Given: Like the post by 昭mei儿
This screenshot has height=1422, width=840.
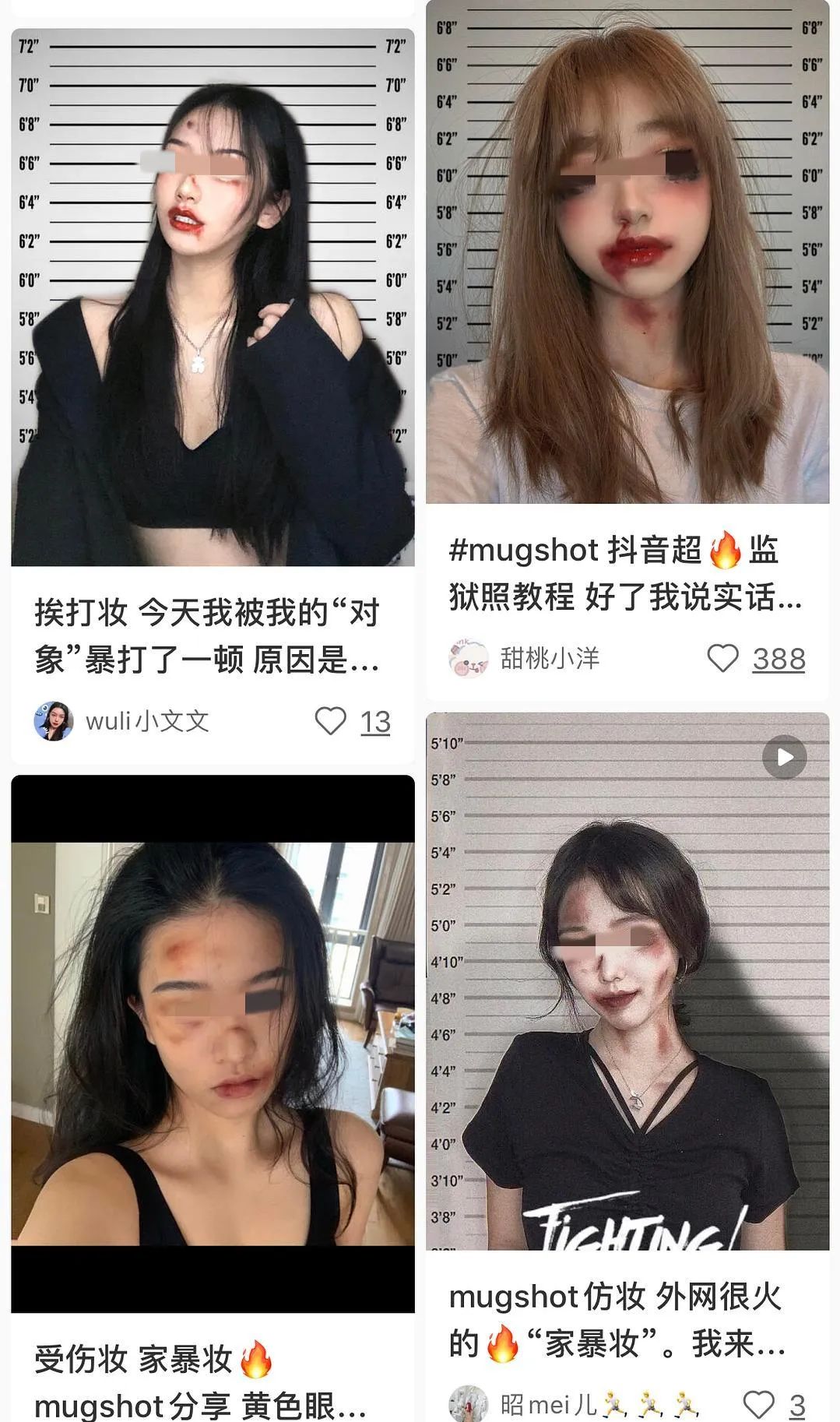Looking at the screenshot, I should click(758, 1404).
